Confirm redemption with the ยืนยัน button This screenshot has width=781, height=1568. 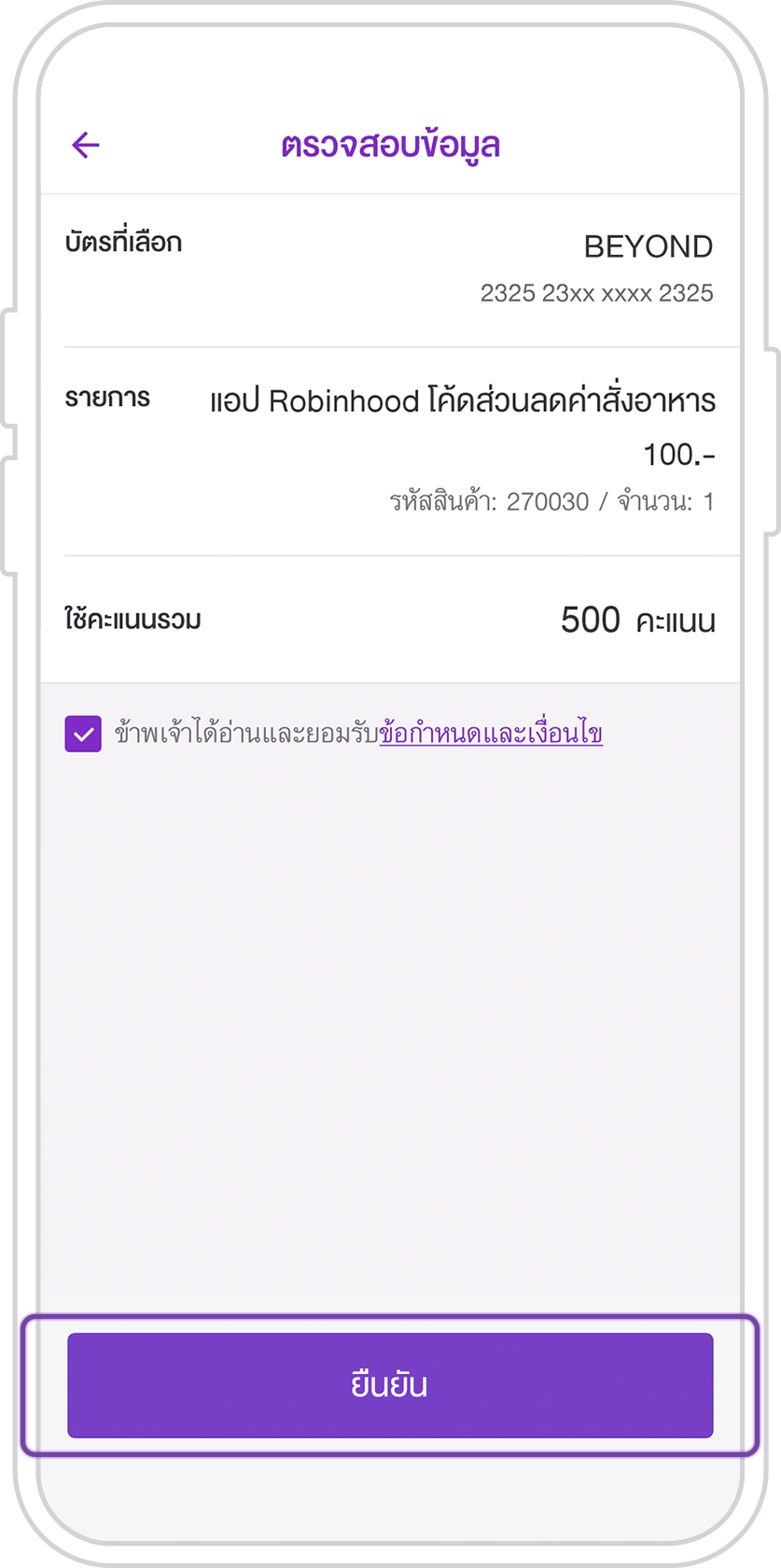click(390, 1385)
